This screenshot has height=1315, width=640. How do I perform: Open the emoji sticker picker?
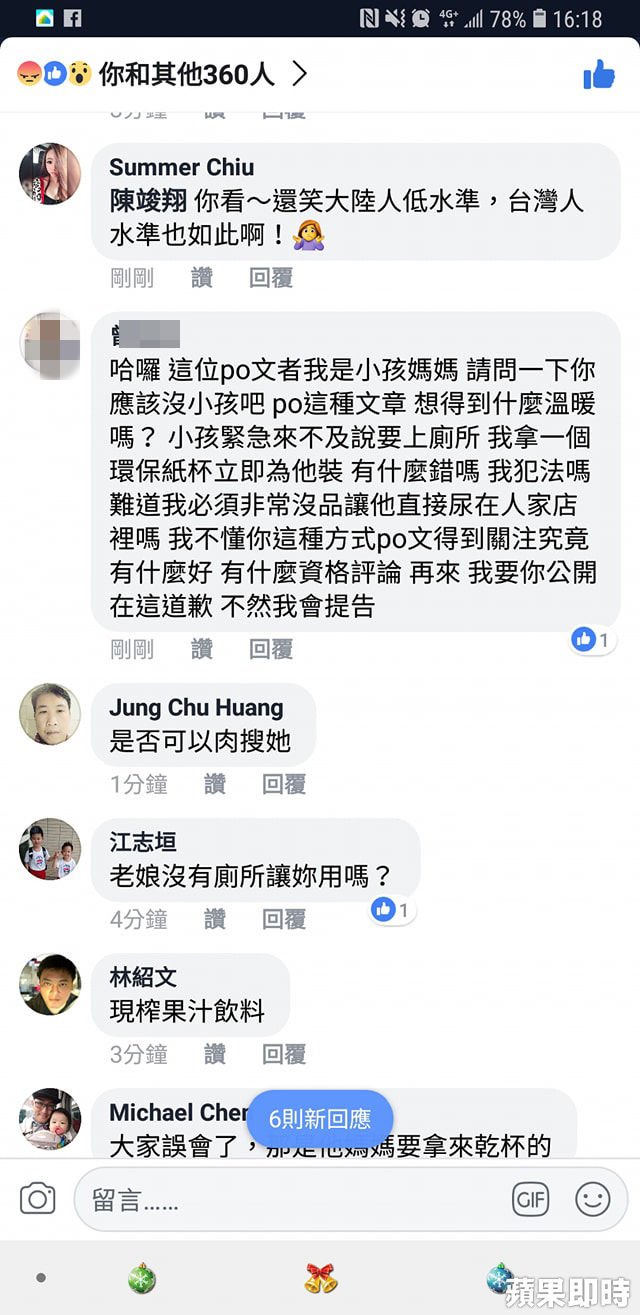coord(592,1198)
